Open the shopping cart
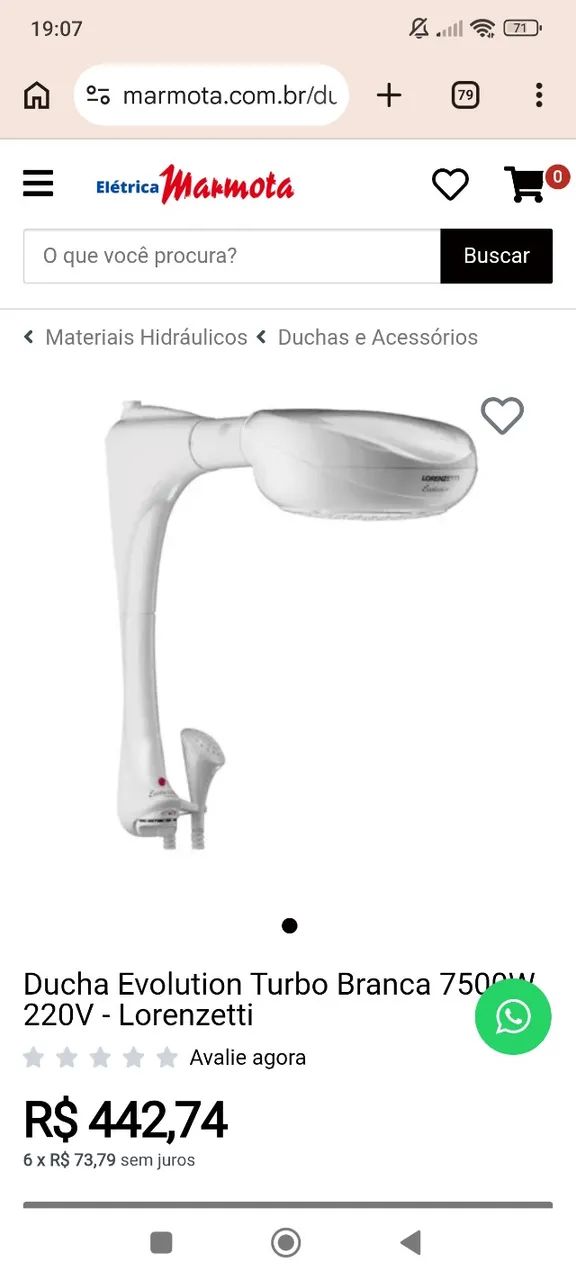Viewport: 576px width, 1280px height. 530,184
